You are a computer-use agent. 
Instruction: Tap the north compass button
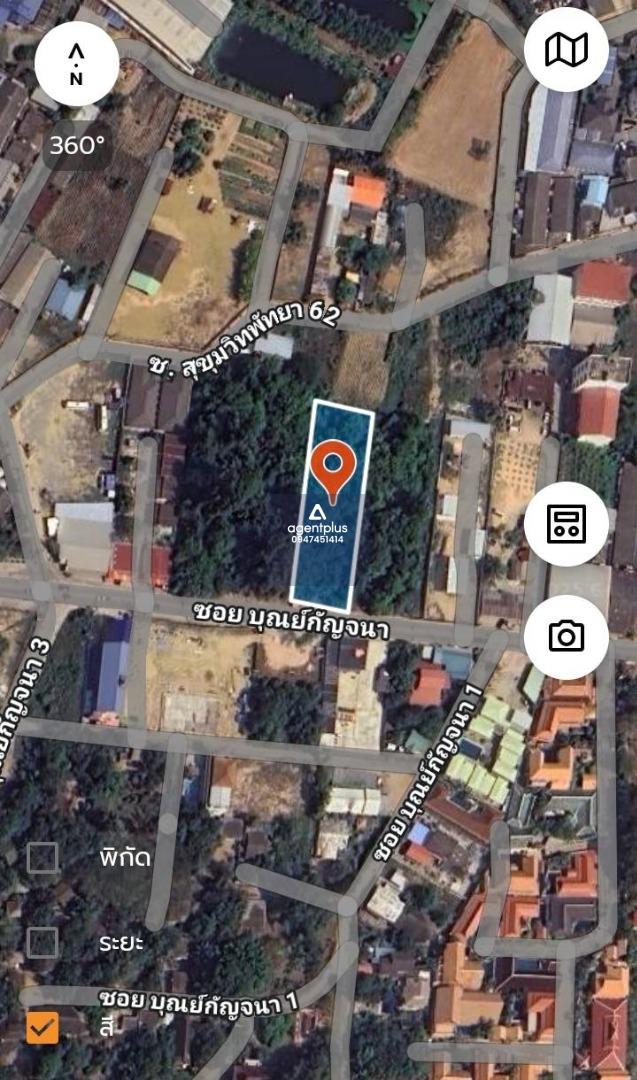[76, 63]
